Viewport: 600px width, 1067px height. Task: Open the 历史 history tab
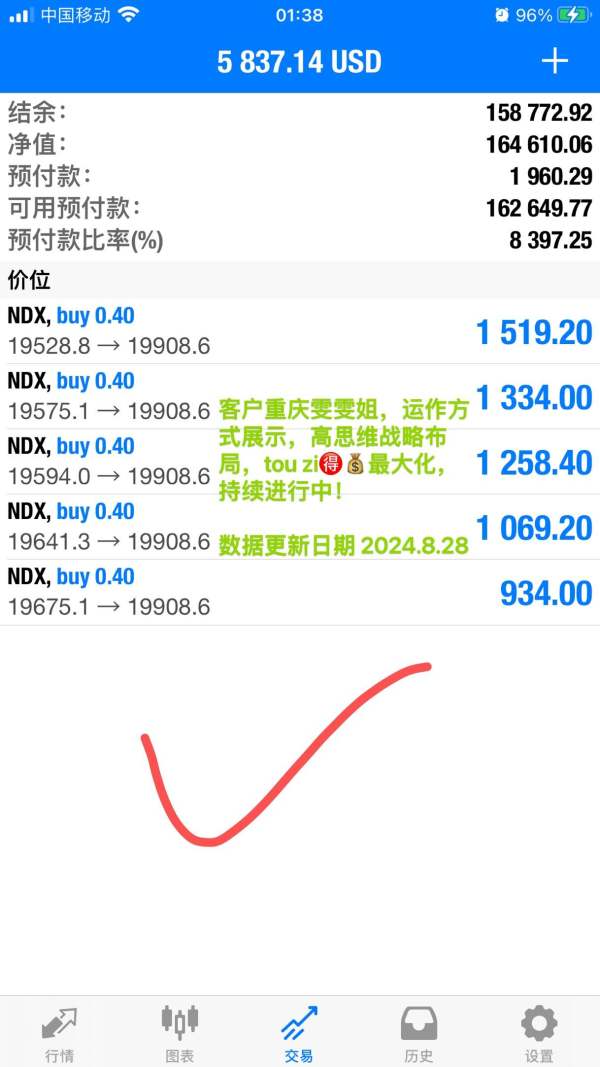click(419, 1033)
